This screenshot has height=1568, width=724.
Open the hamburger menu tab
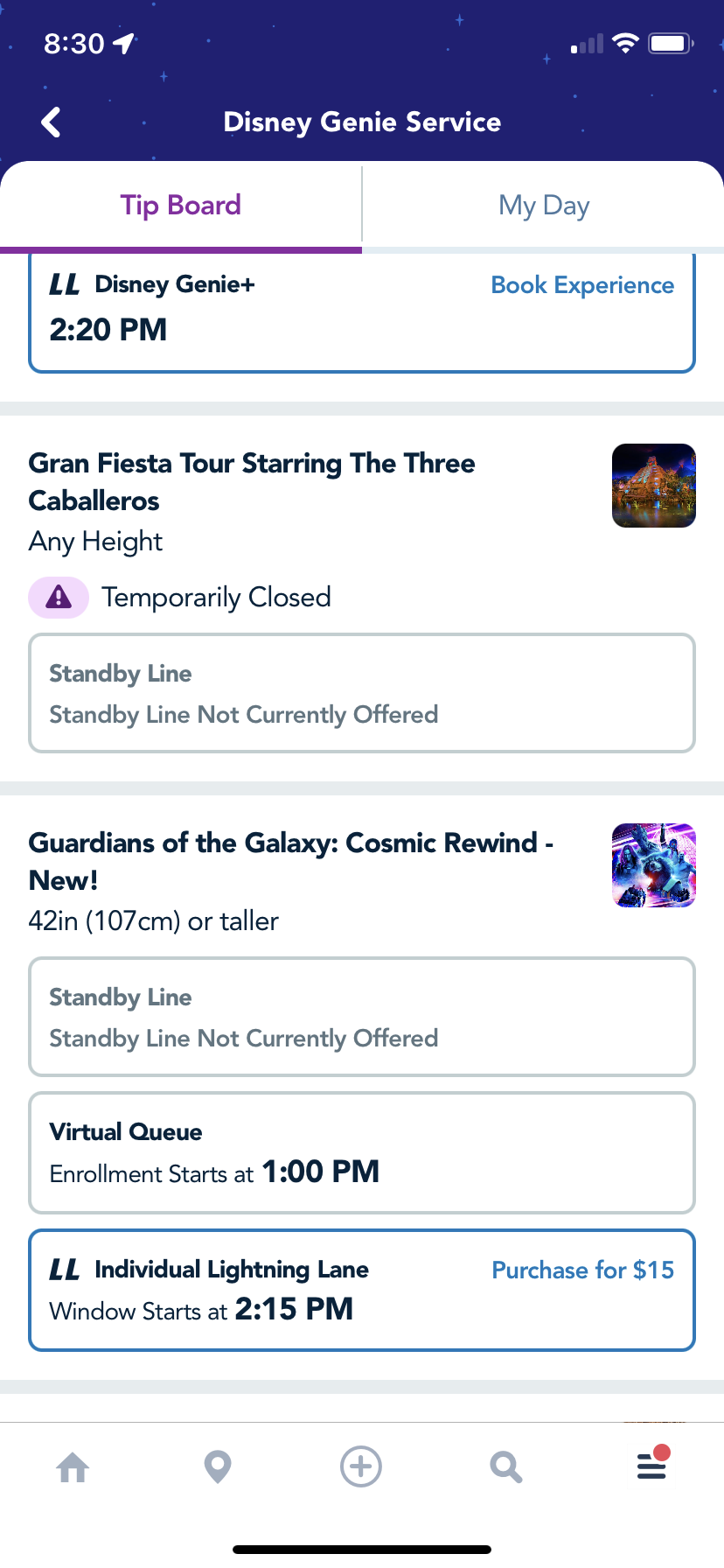click(651, 1464)
